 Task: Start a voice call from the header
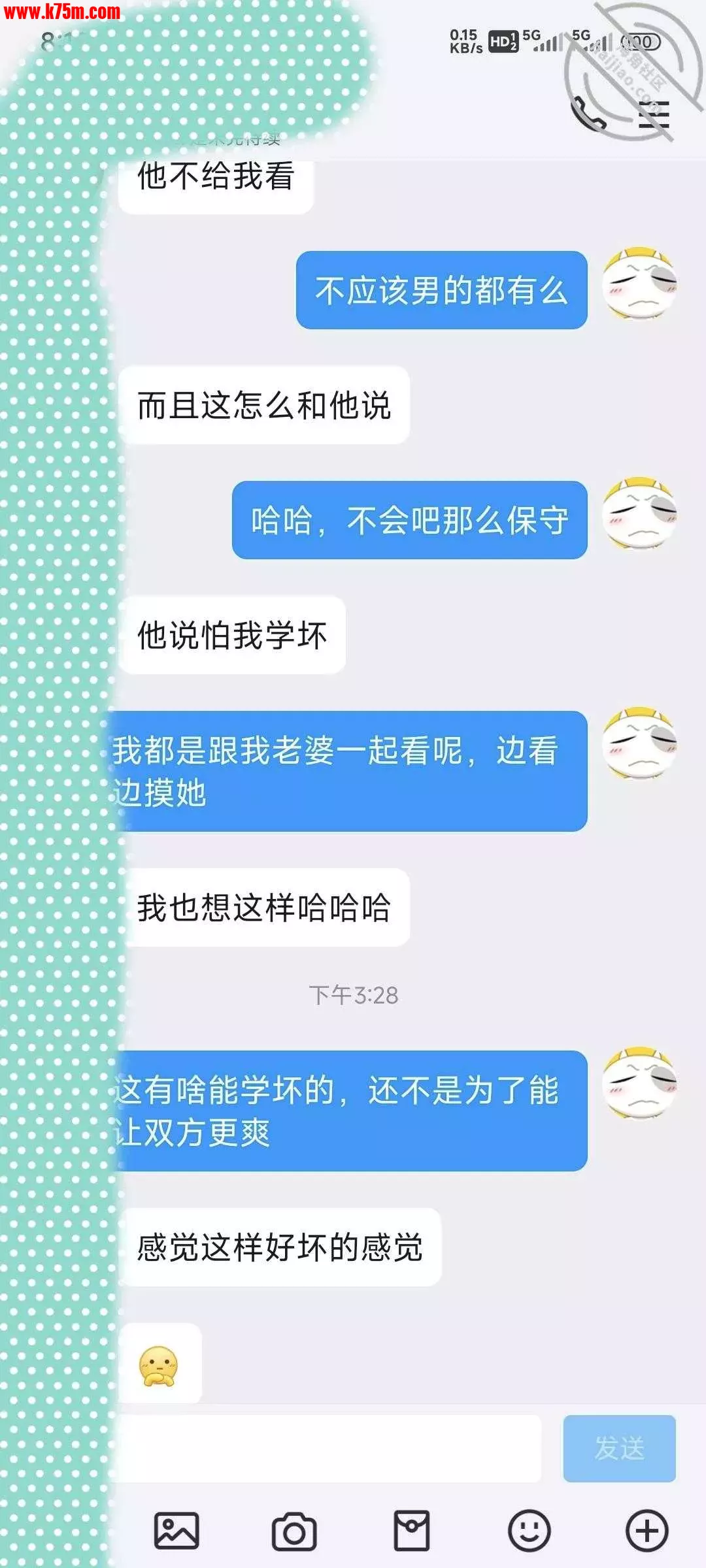587,115
